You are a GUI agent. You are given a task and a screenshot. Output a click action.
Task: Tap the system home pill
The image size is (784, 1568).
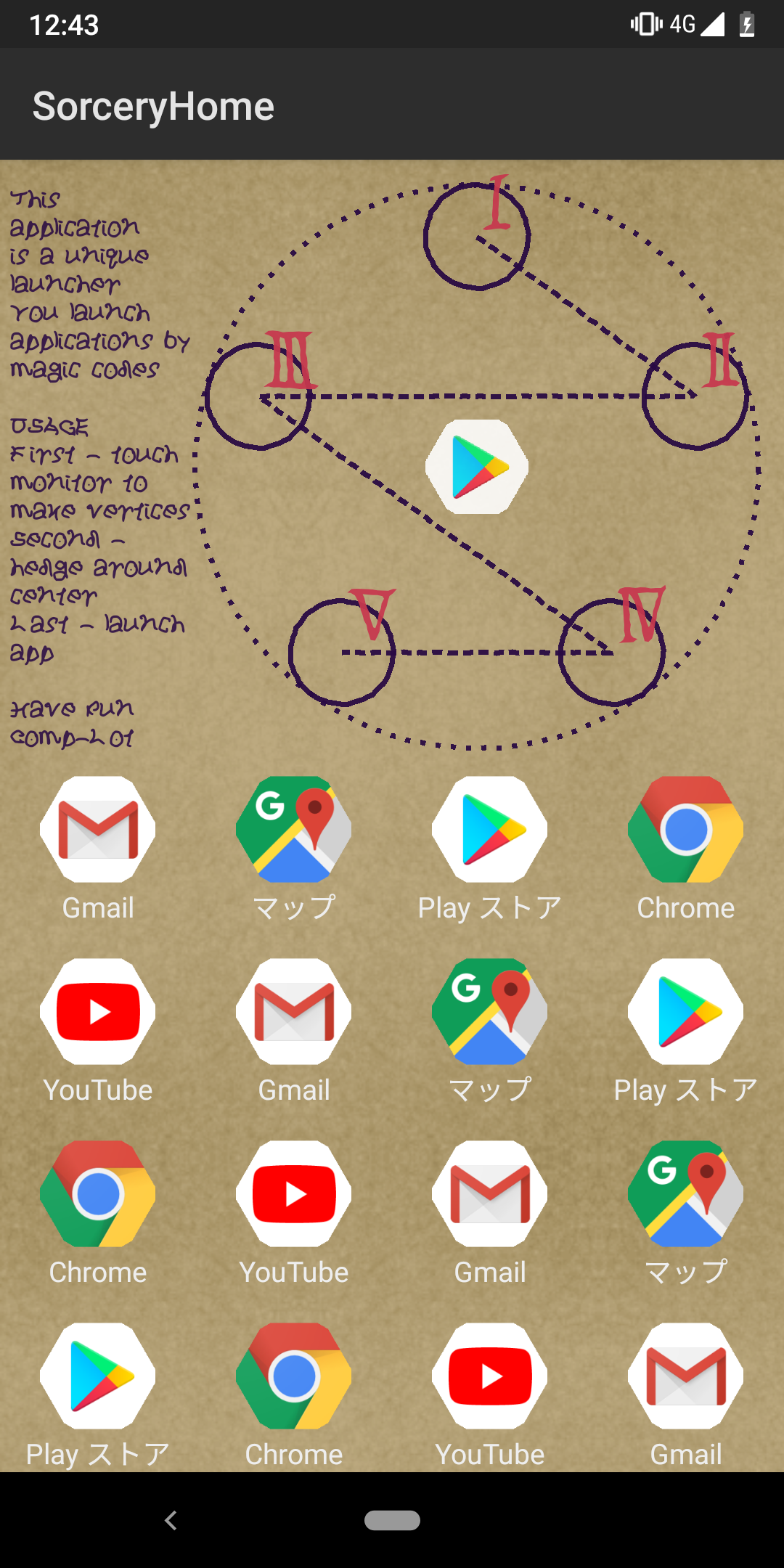coord(392,1520)
